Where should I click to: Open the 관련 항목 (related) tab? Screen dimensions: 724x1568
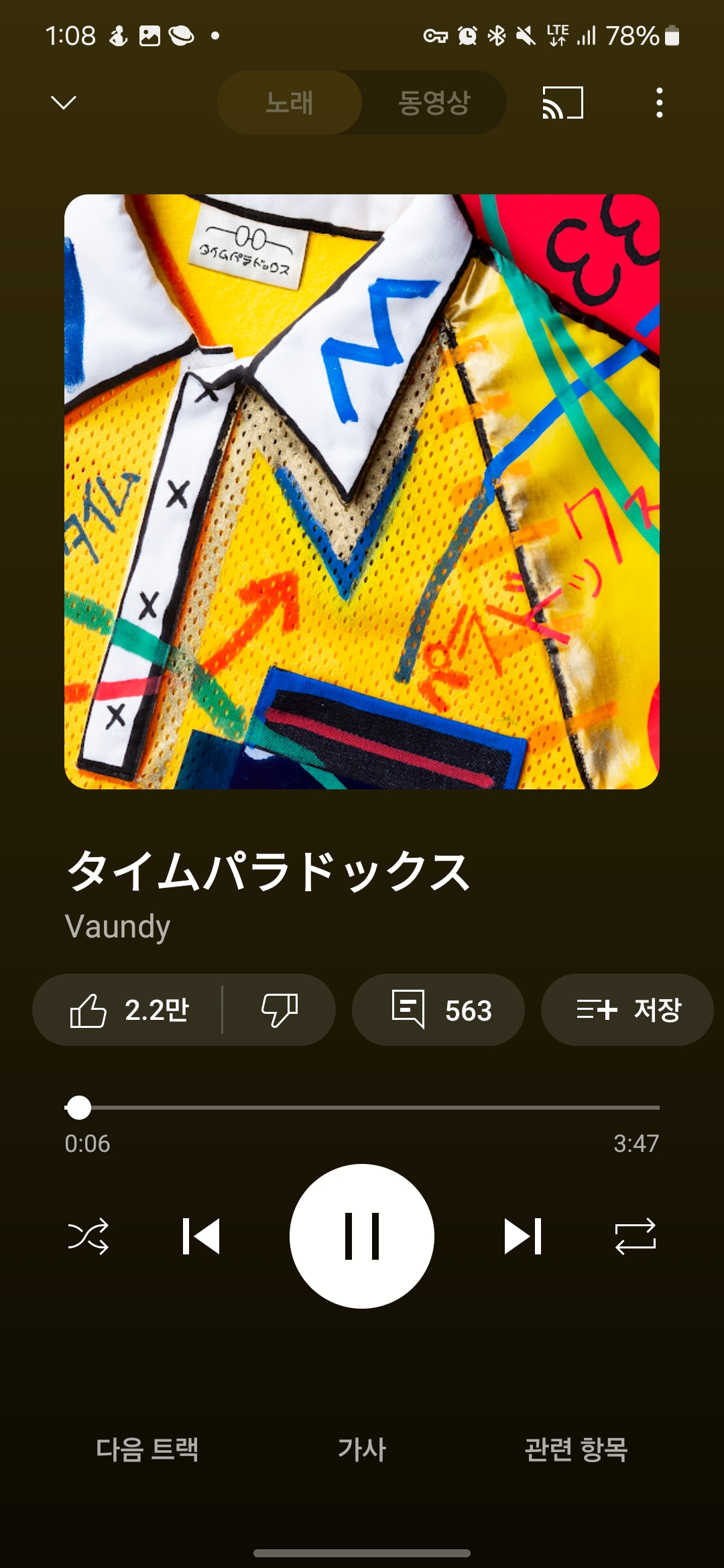tap(576, 1449)
